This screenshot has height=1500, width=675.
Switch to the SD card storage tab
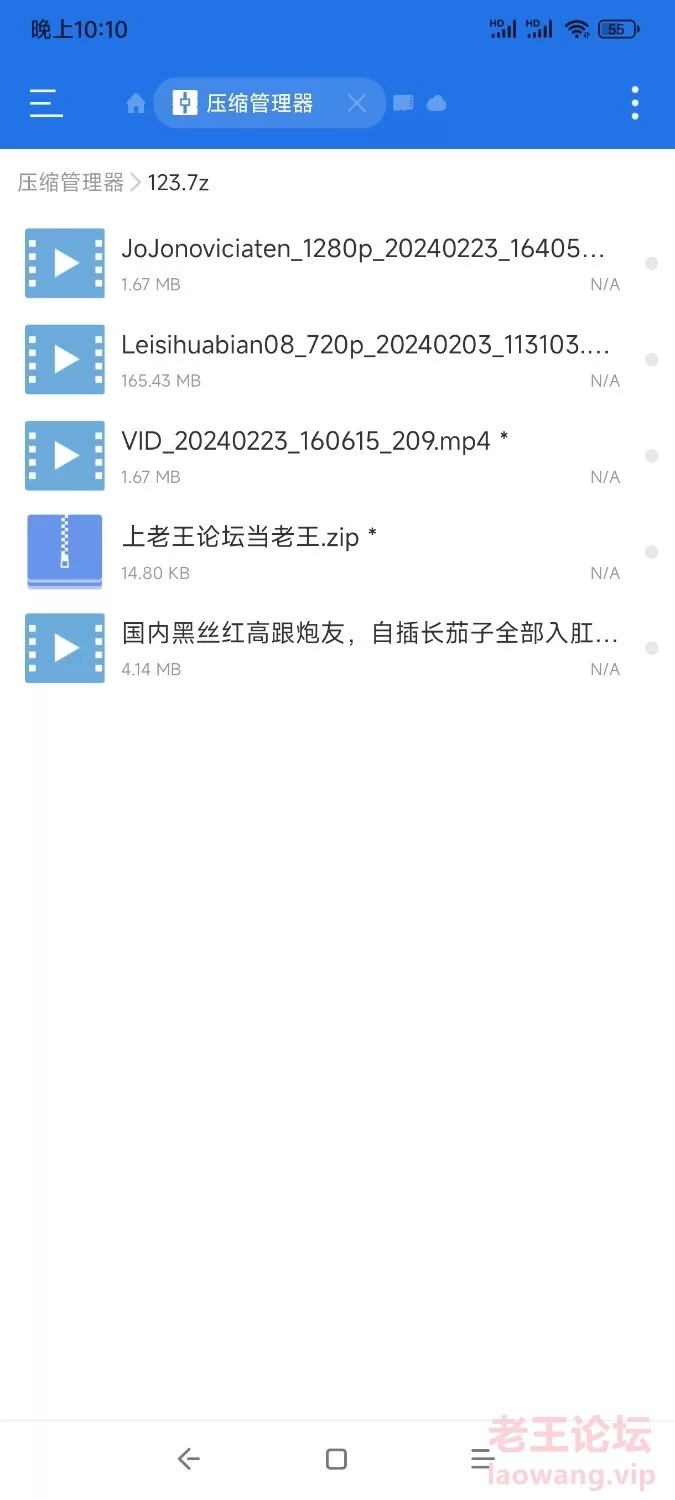[x=403, y=103]
